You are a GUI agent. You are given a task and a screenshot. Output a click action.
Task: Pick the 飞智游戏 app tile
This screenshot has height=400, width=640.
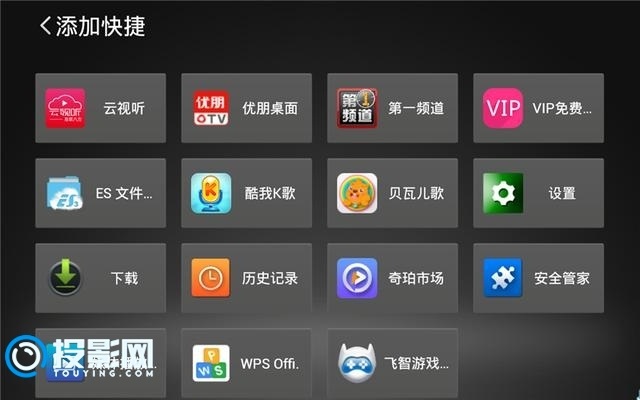(x=392, y=363)
